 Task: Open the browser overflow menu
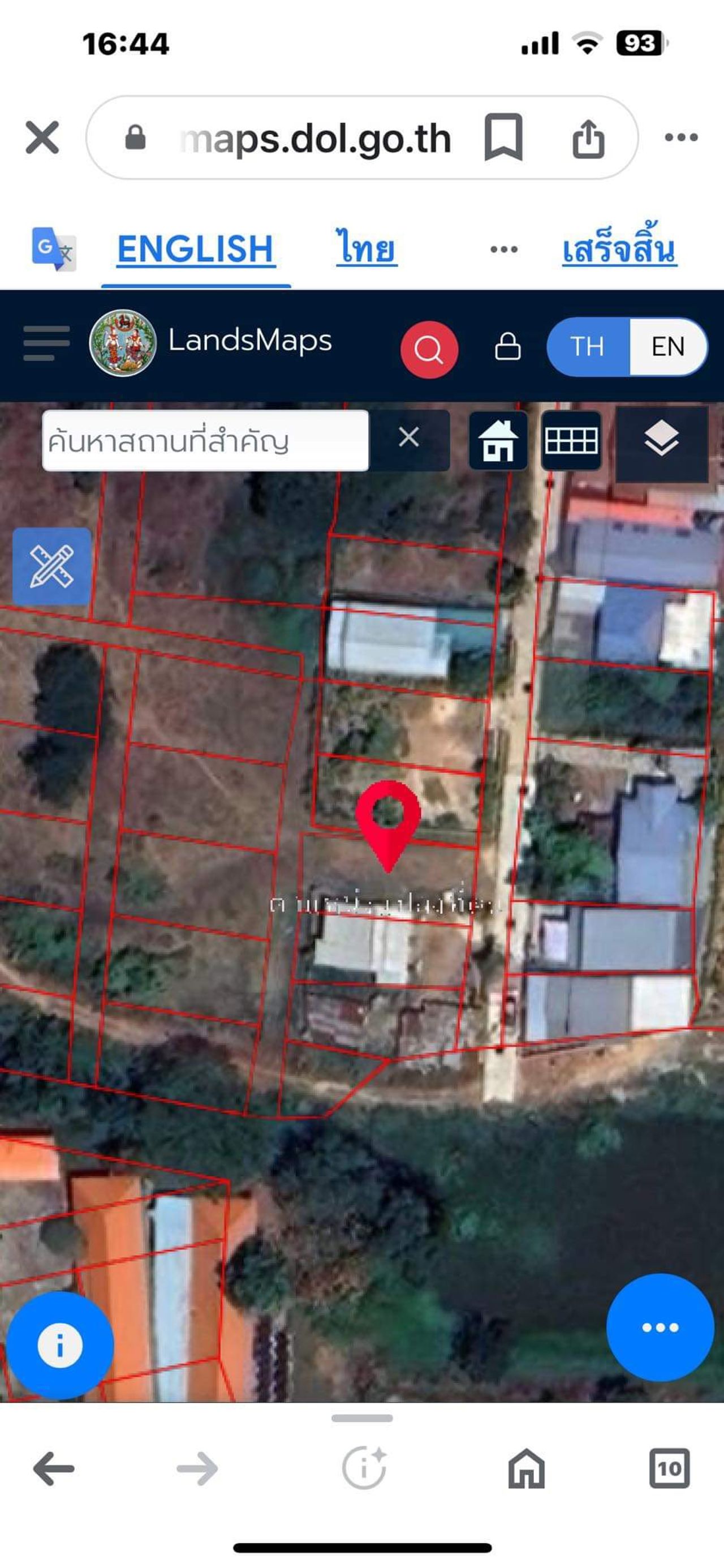(x=681, y=138)
